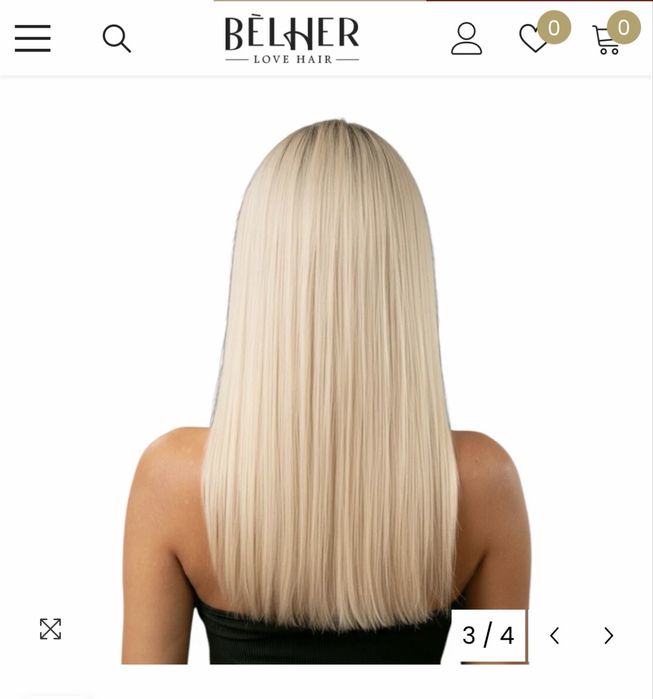Image resolution: width=653 pixels, height=699 pixels.
Task: Open the shopping cart
Action: pos(606,40)
